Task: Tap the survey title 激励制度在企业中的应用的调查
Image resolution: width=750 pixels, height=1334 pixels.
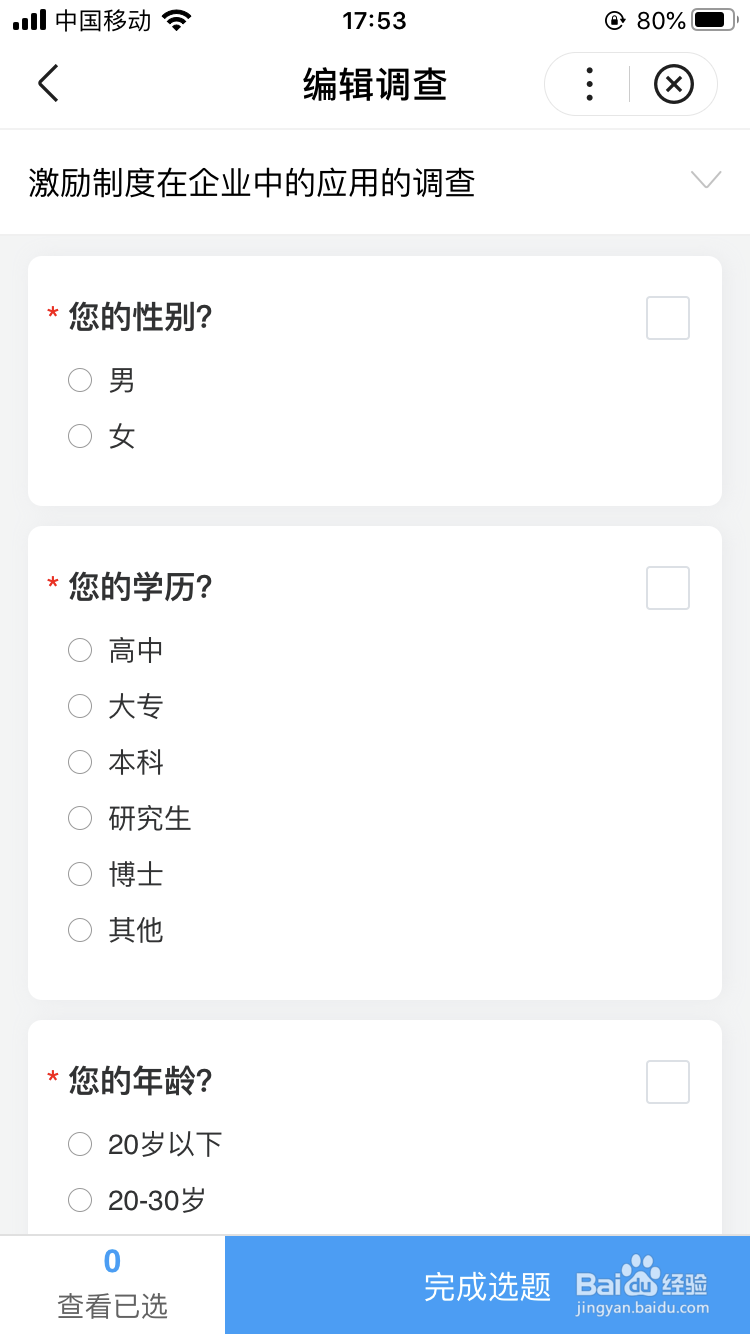Action: coord(251,183)
